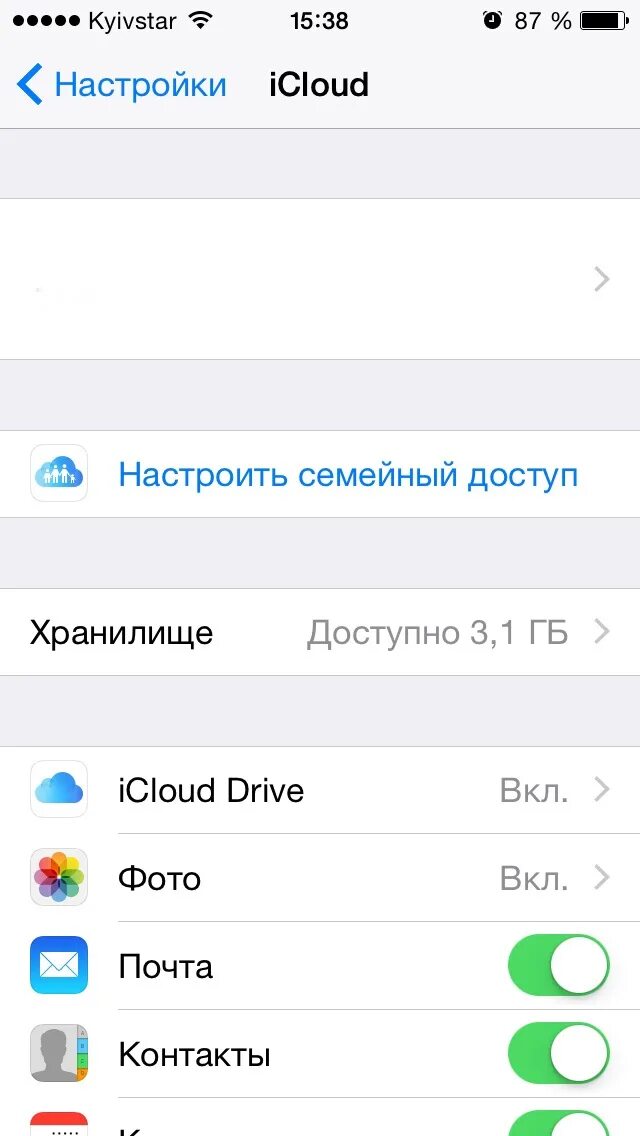The height and width of the screenshot is (1136, 640).
Task: Go back to Настройки
Action: click(x=122, y=85)
